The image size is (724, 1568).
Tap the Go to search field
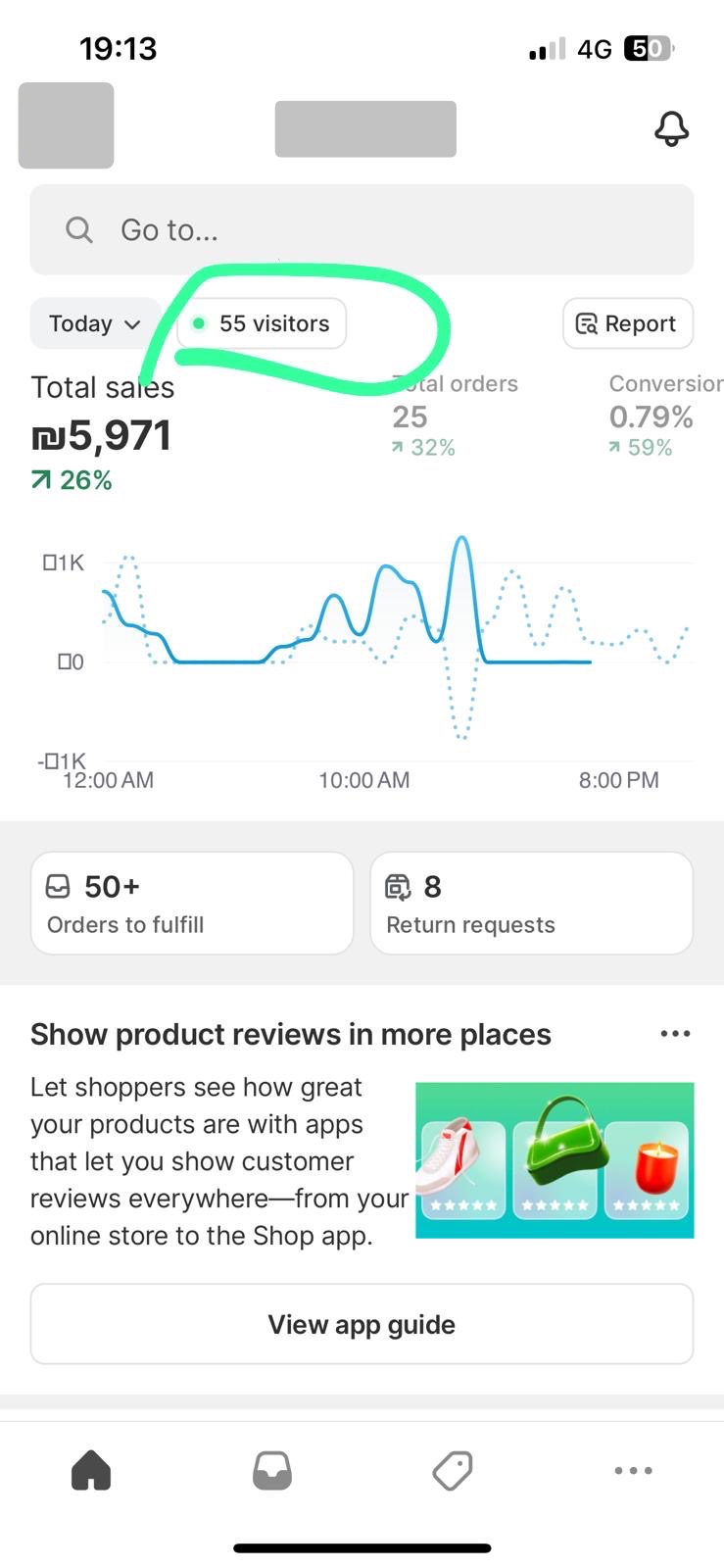362,229
